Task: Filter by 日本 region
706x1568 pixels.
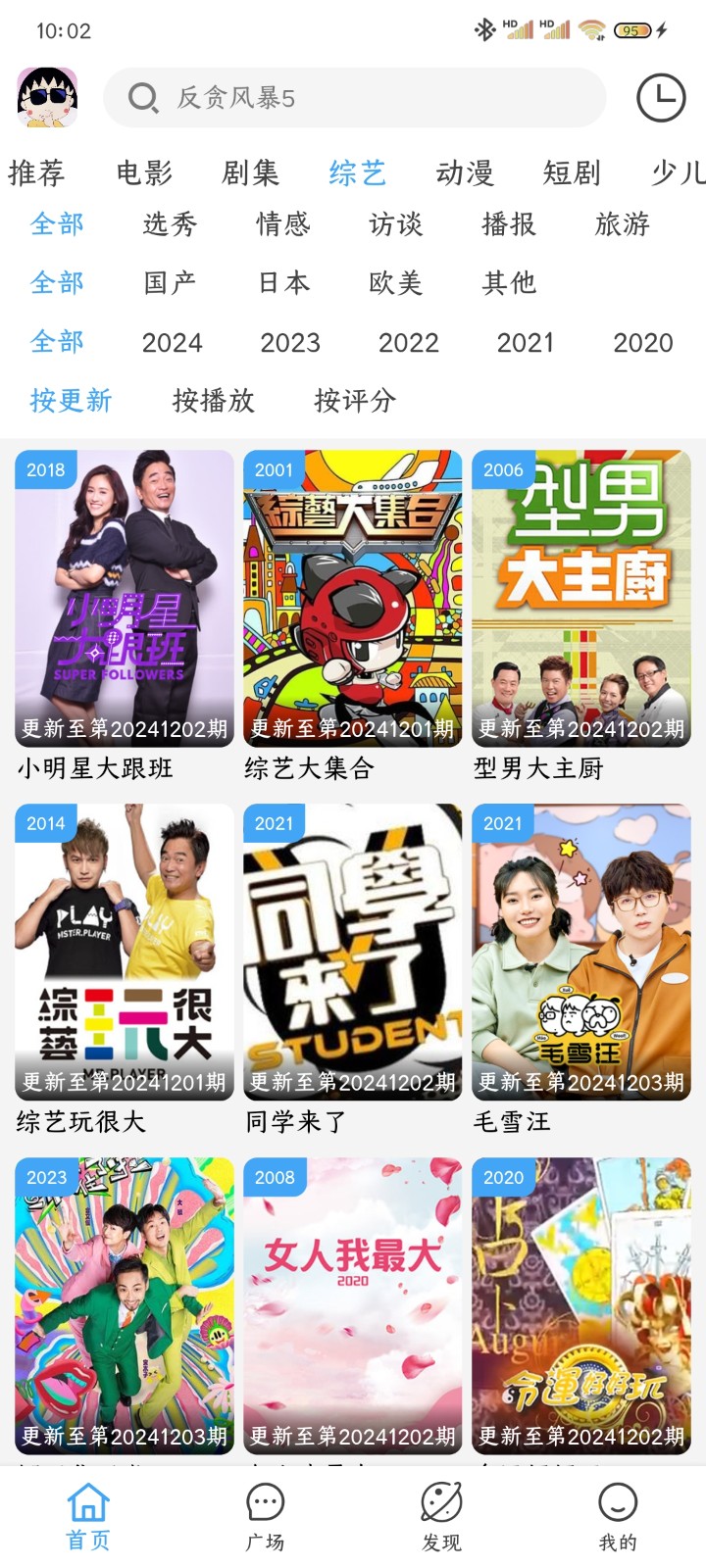Action: (x=283, y=283)
